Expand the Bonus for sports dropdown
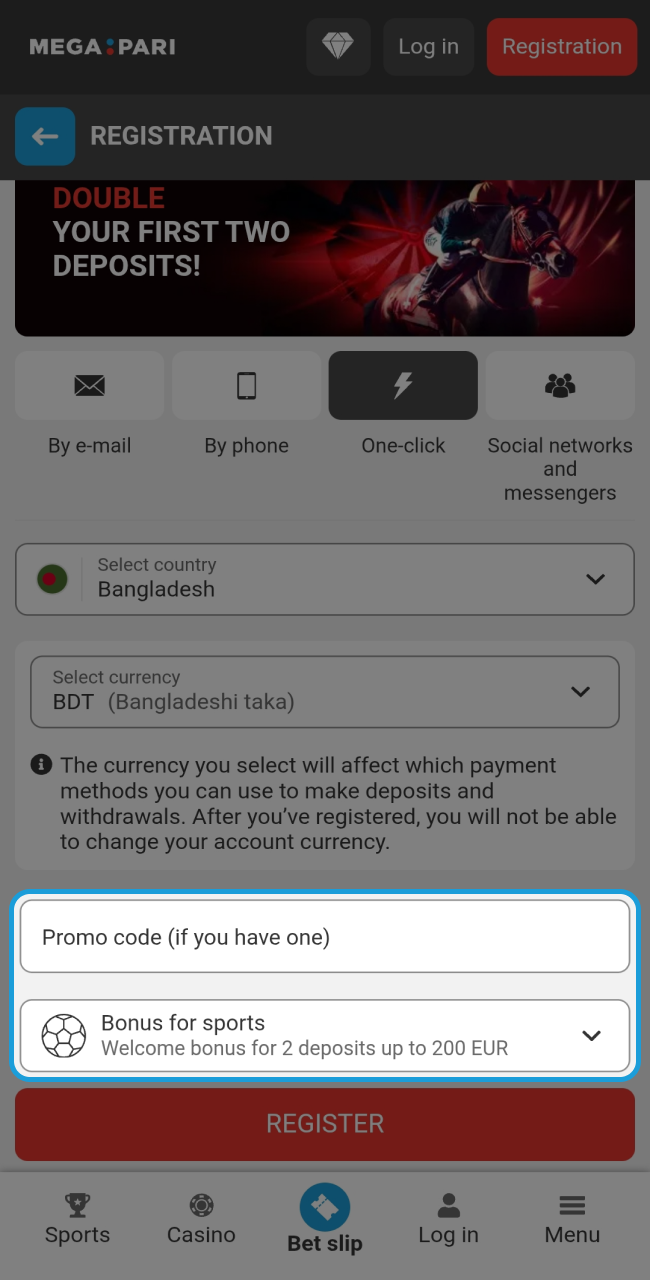This screenshot has width=650, height=1280. [x=325, y=1036]
